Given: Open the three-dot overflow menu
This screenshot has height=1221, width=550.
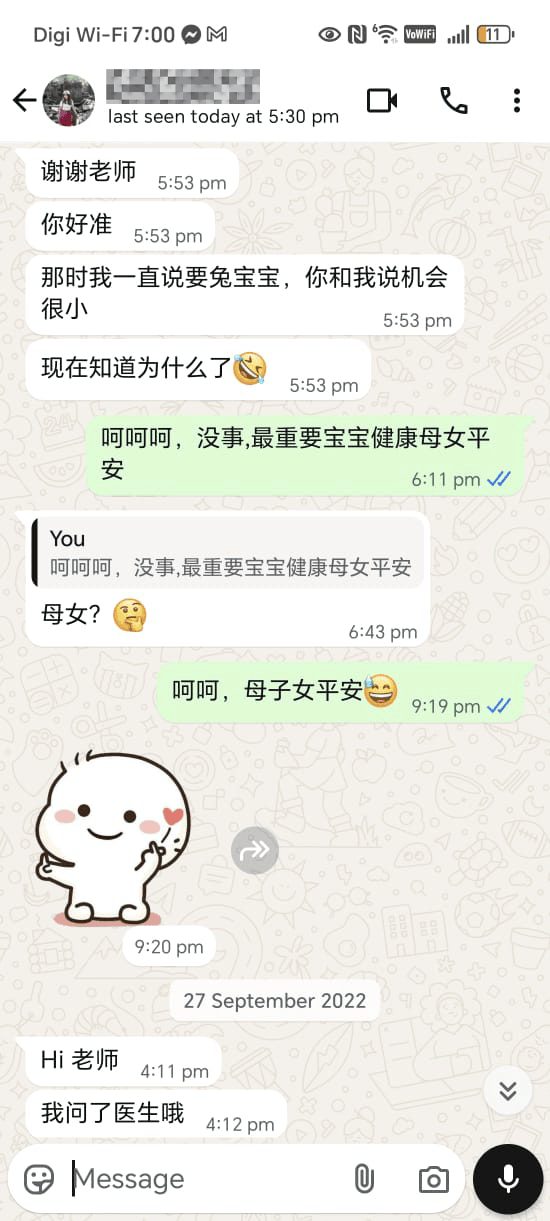Looking at the screenshot, I should click(516, 100).
